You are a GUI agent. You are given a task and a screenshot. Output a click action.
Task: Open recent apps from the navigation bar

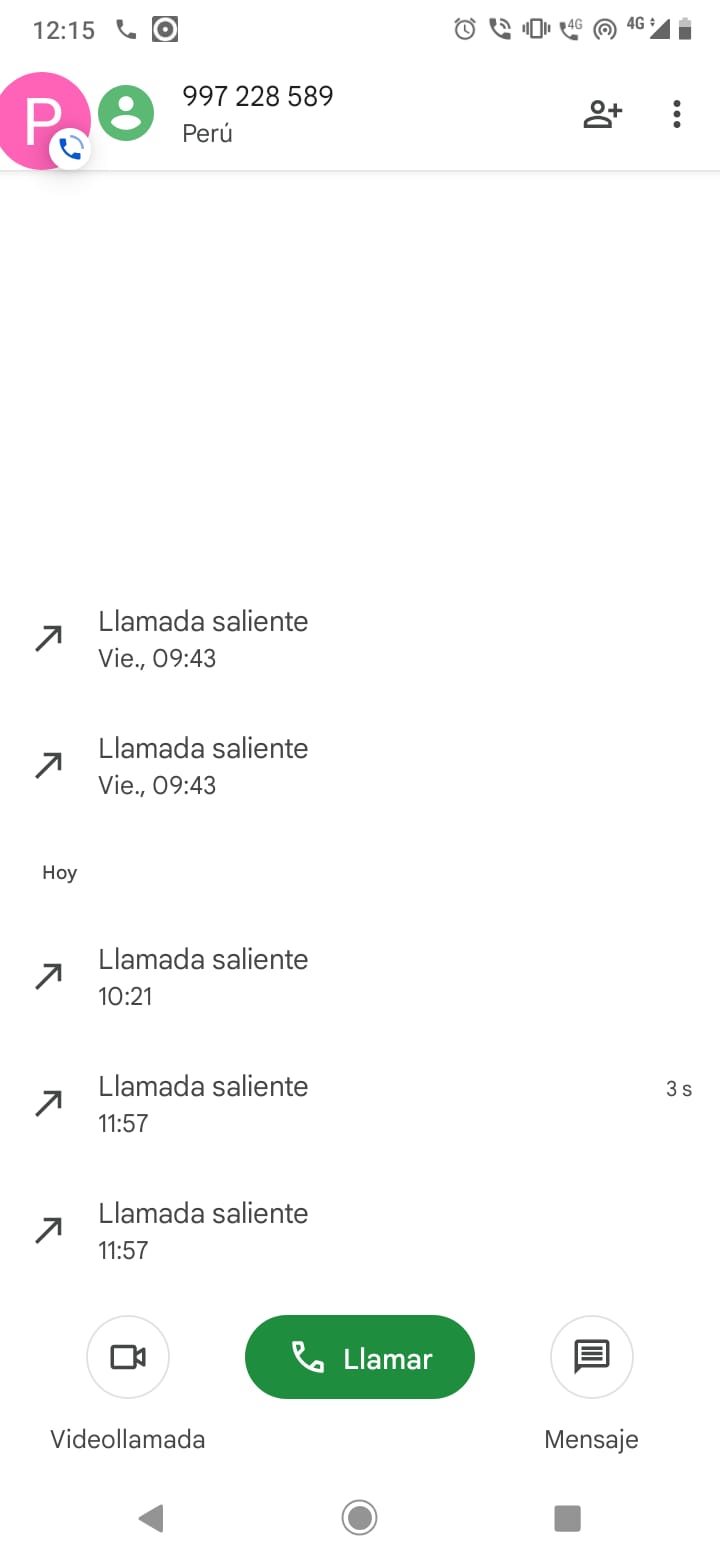pyautogui.click(x=568, y=1518)
